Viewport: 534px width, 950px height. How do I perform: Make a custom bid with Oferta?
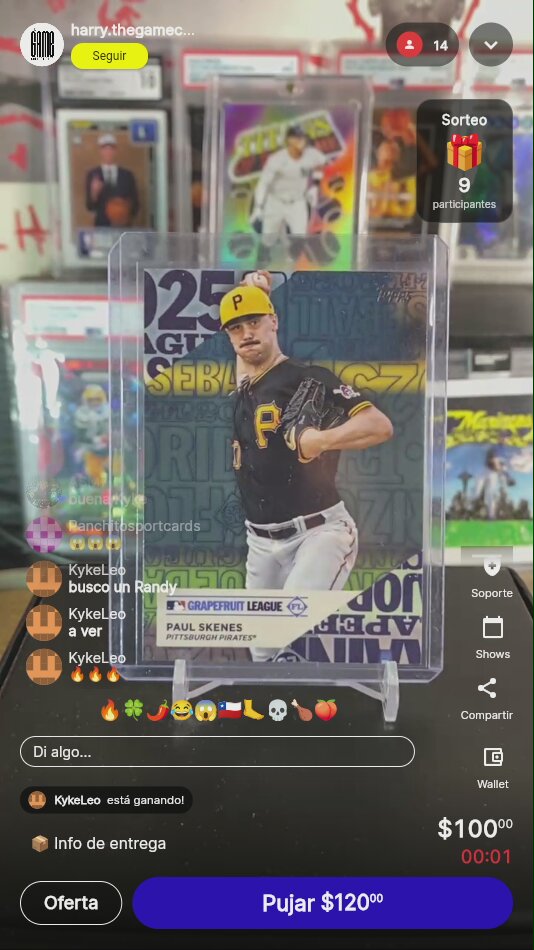point(71,903)
